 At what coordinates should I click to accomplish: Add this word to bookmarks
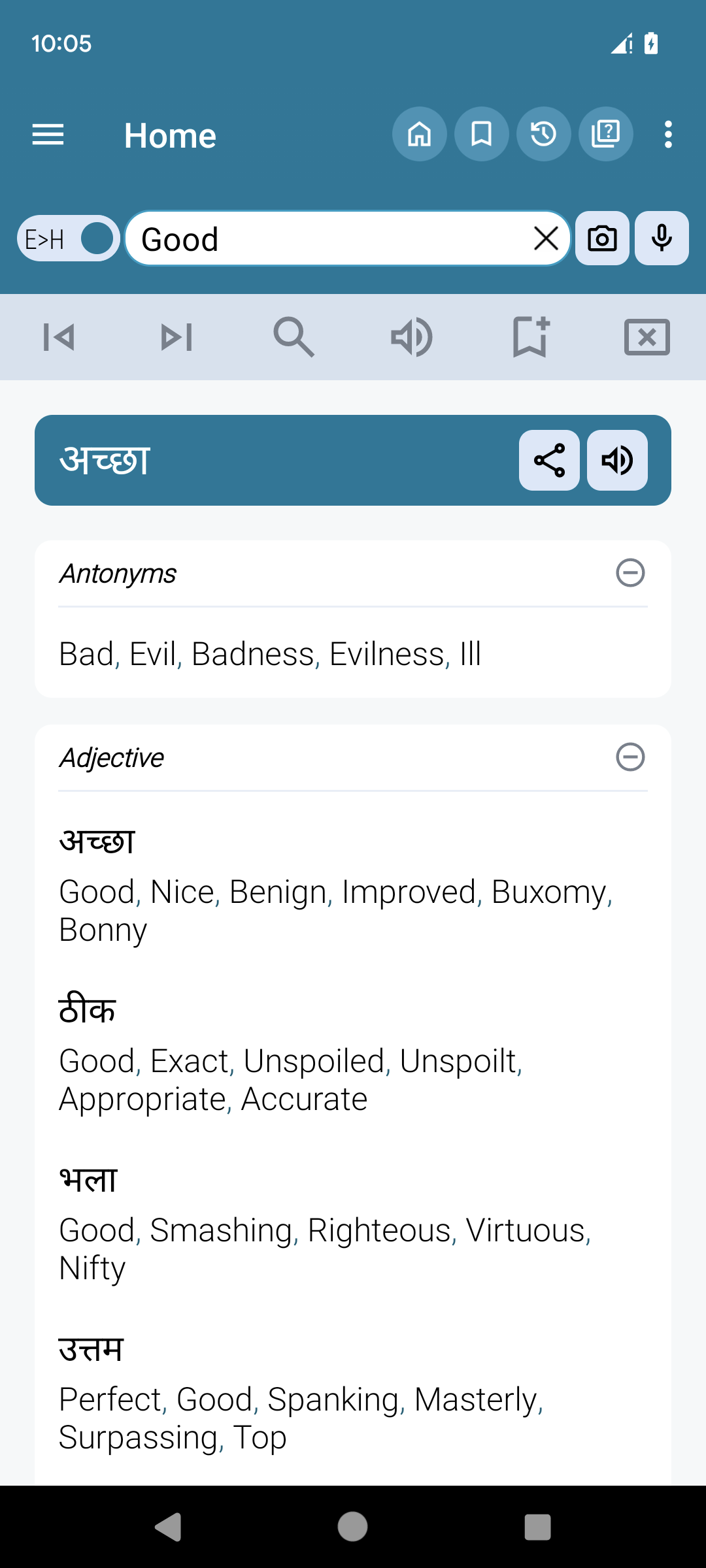(x=529, y=337)
